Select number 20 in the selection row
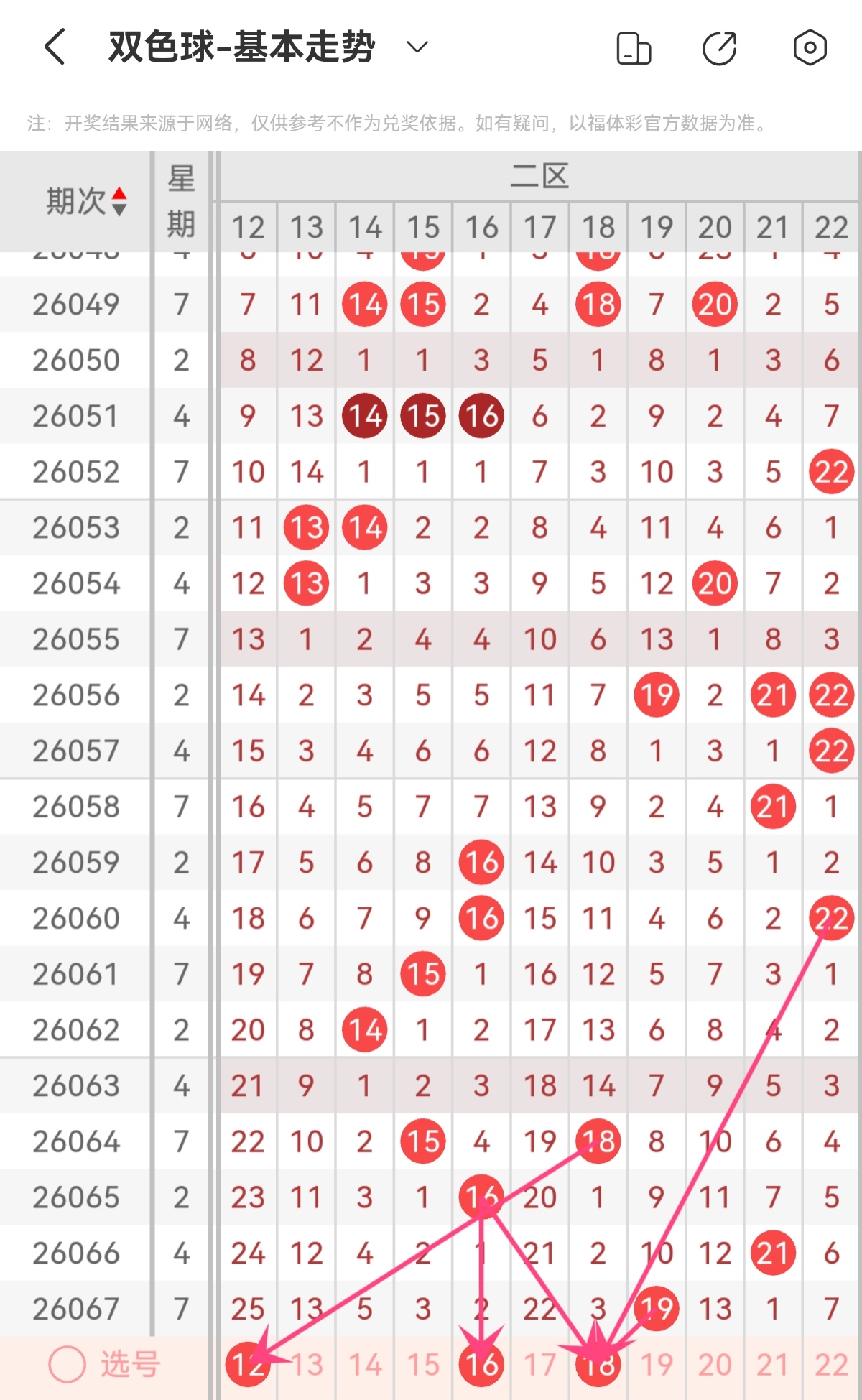 (715, 1364)
